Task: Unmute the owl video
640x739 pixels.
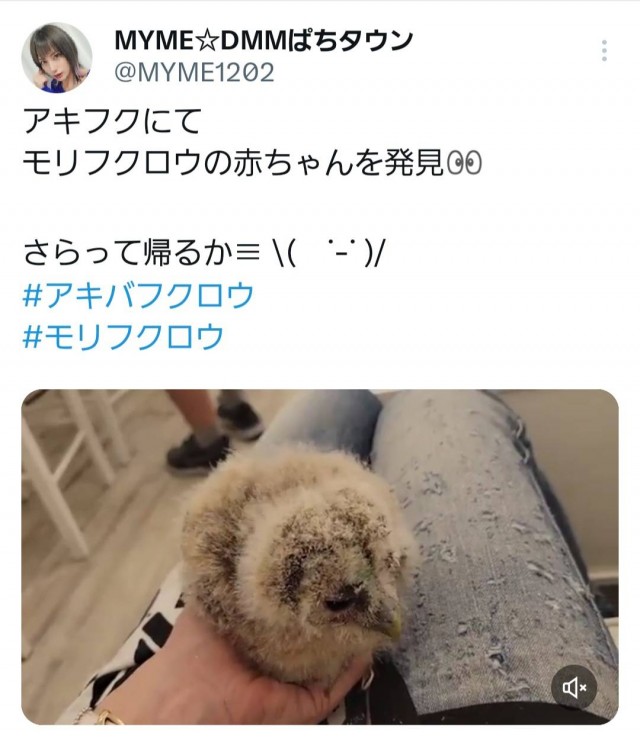Action: (x=574, y=687)
